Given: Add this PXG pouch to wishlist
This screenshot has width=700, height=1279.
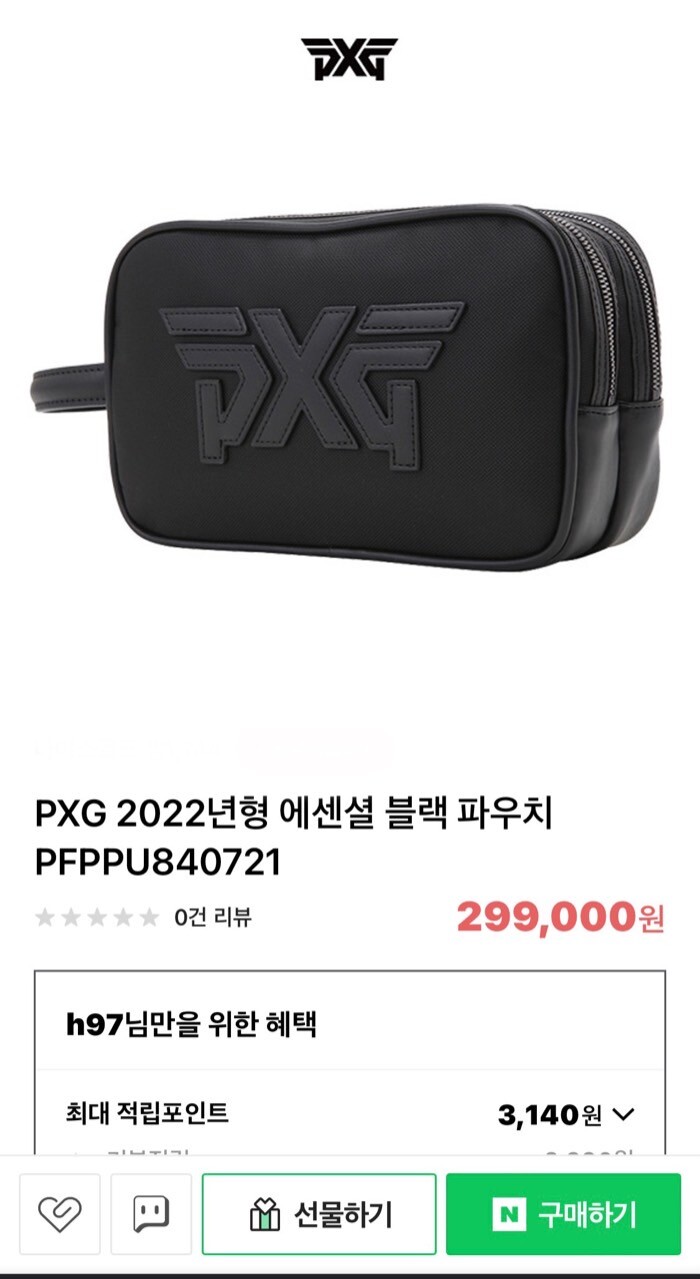Looking at the screenshot, I should coord(59,1214).
